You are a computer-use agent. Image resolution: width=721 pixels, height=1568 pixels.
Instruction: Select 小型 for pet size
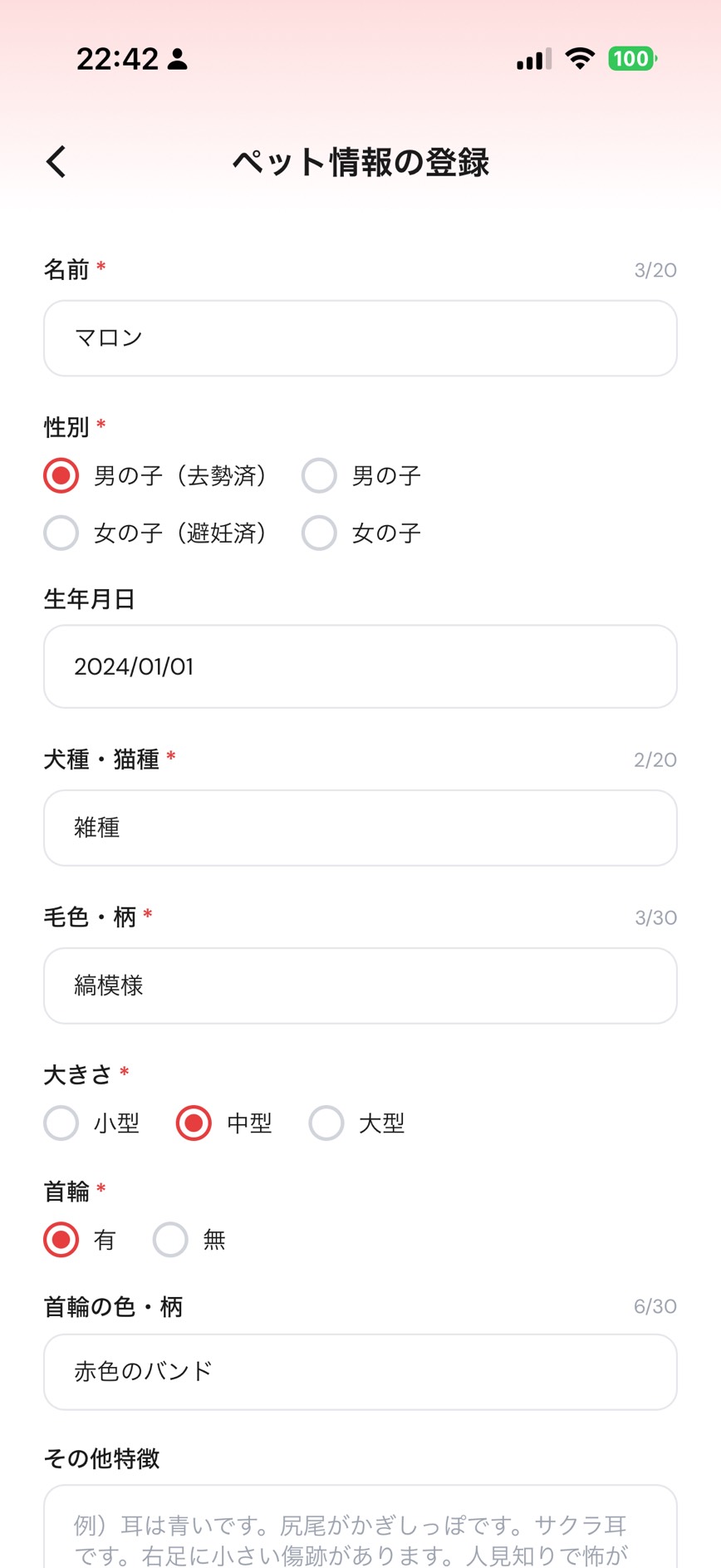pyautogui.click(x=60, y=1123)
